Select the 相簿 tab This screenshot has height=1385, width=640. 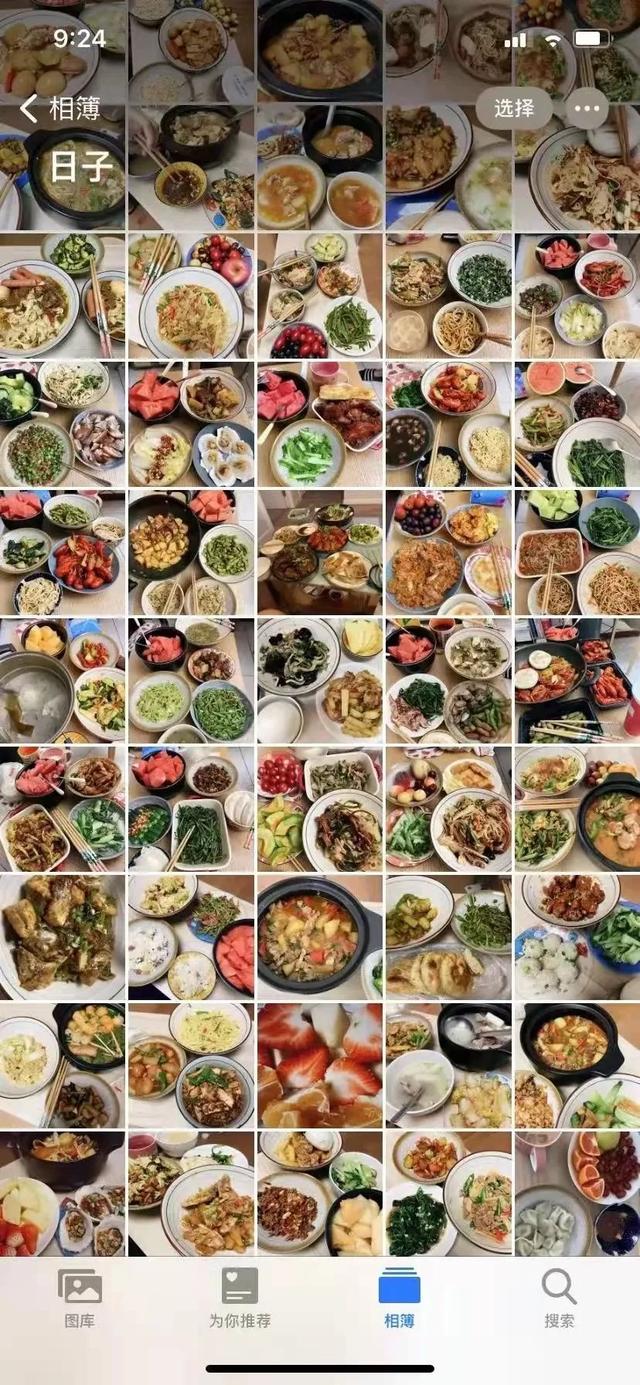coord(399,1297)
